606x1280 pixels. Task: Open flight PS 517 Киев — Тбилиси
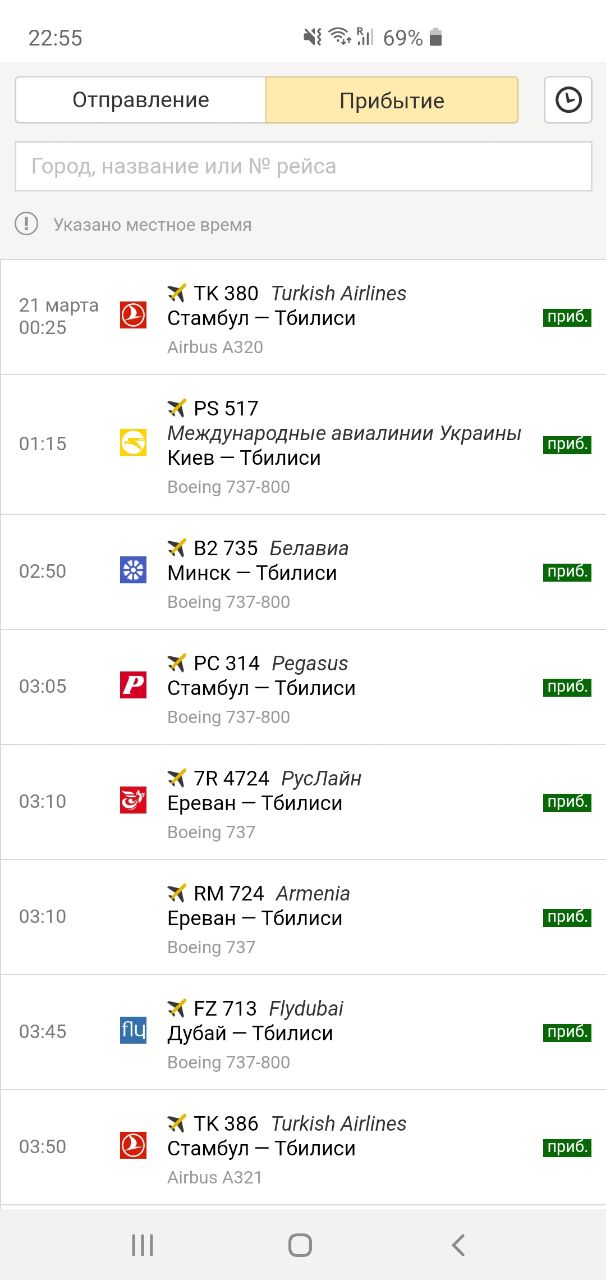[303, 445]
